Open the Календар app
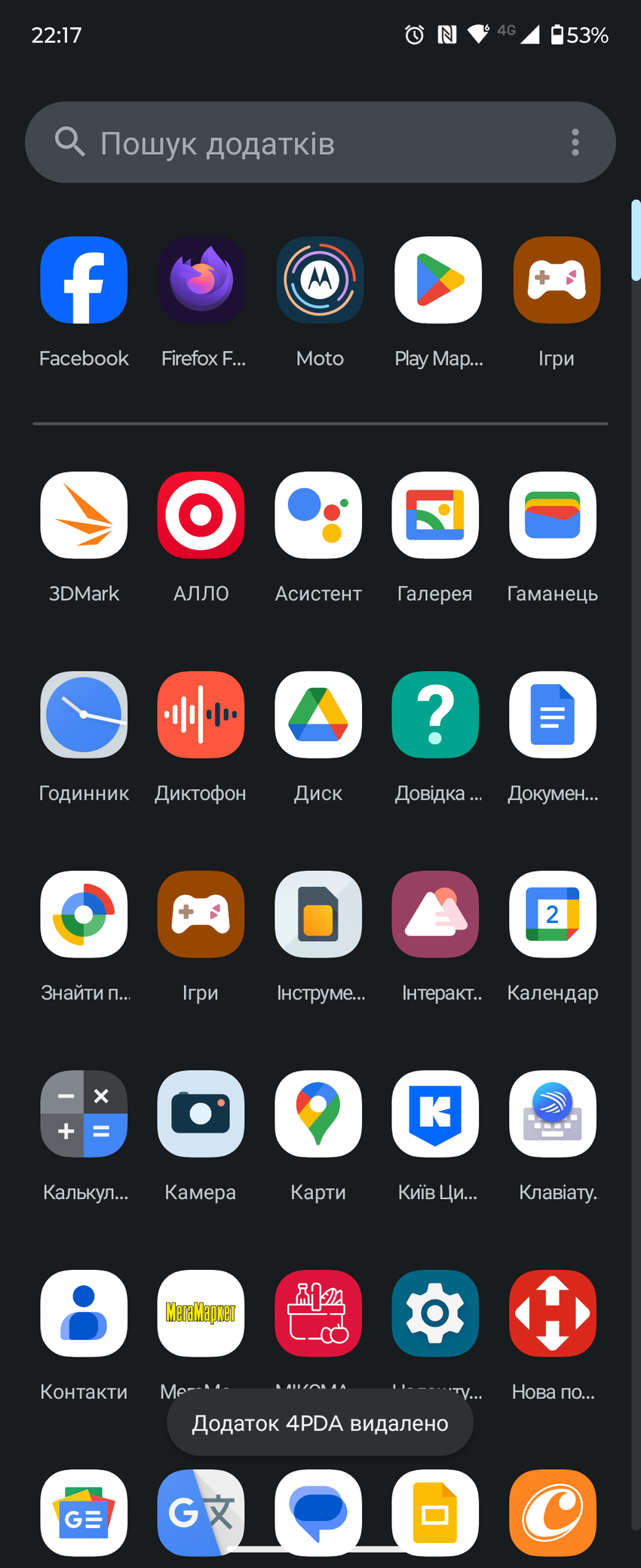641x1568 pixels. [553, 915]
